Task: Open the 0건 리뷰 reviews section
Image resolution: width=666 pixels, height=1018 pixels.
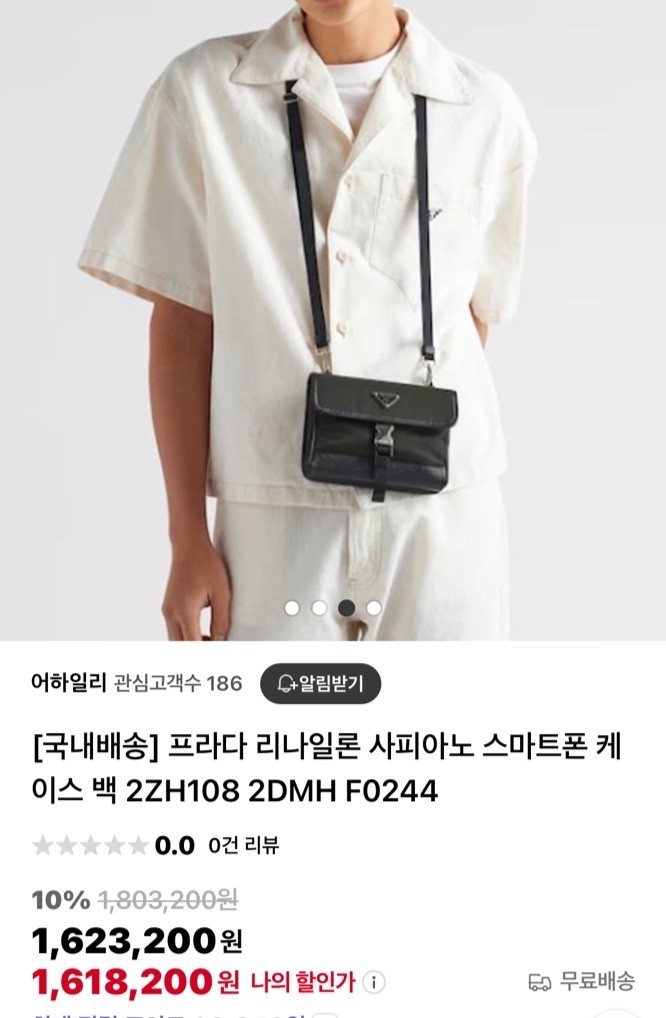Action: (244, 845)
